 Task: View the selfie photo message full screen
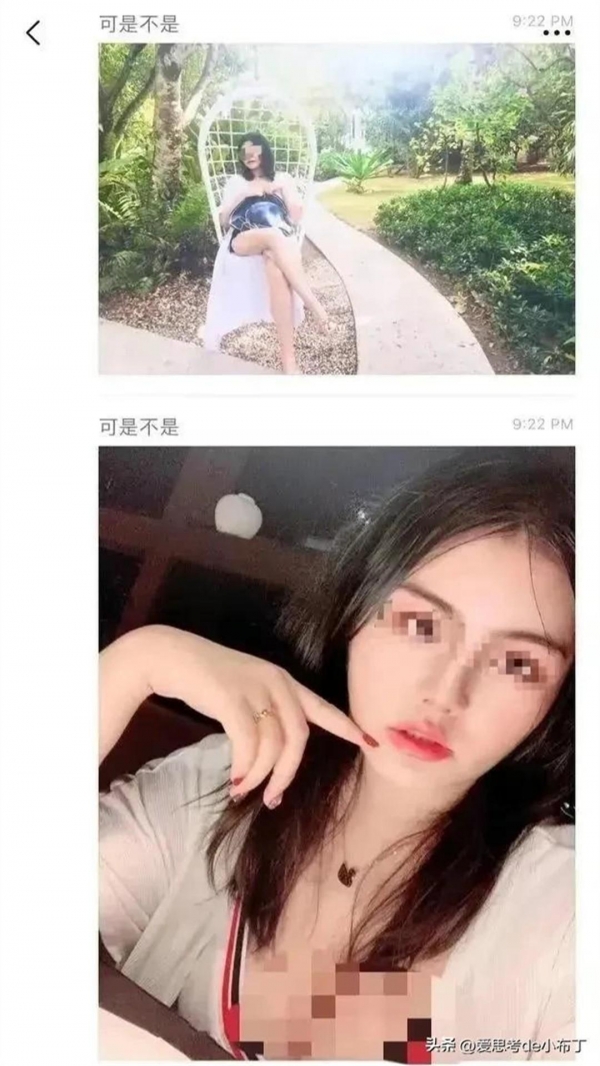[336, 750]
